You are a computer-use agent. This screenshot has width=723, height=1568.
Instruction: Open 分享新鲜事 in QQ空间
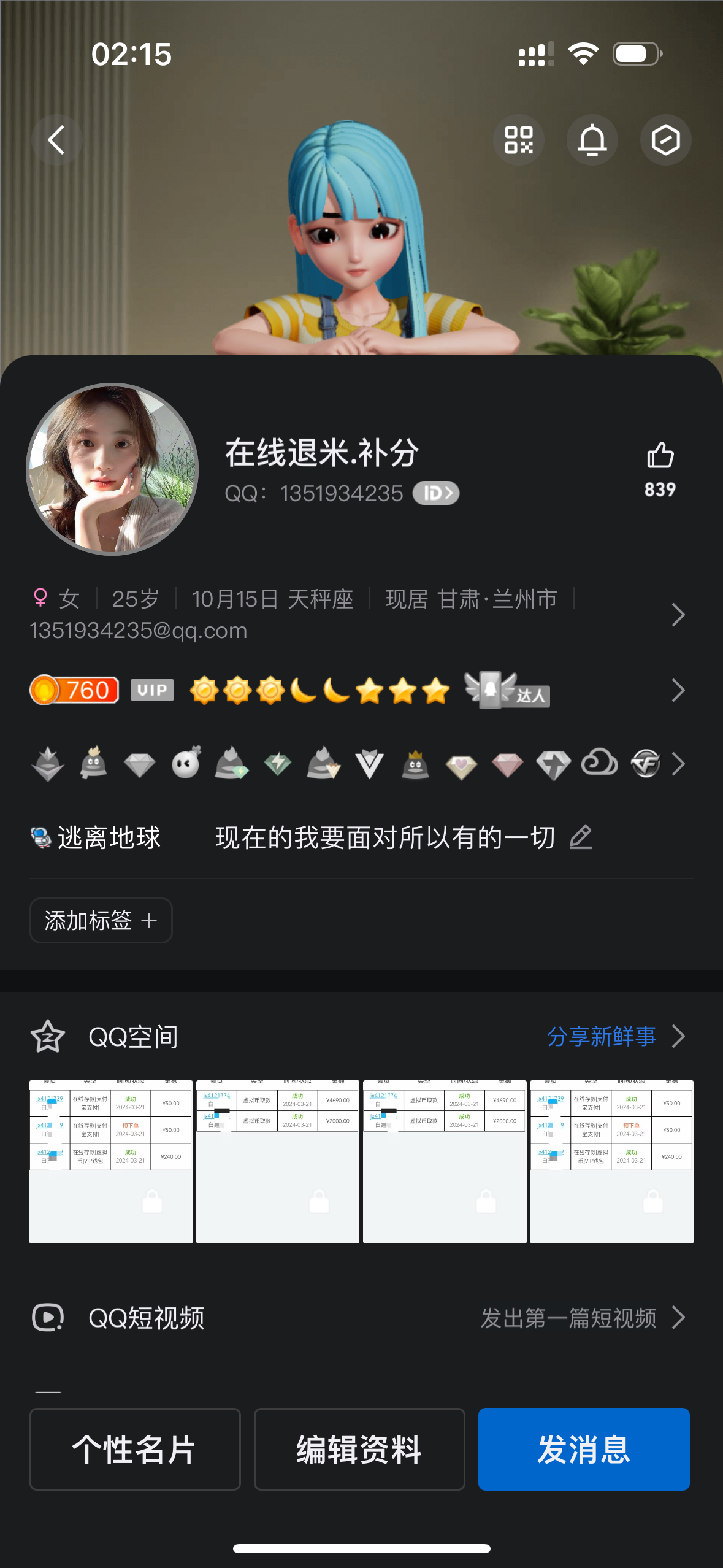602,1037
